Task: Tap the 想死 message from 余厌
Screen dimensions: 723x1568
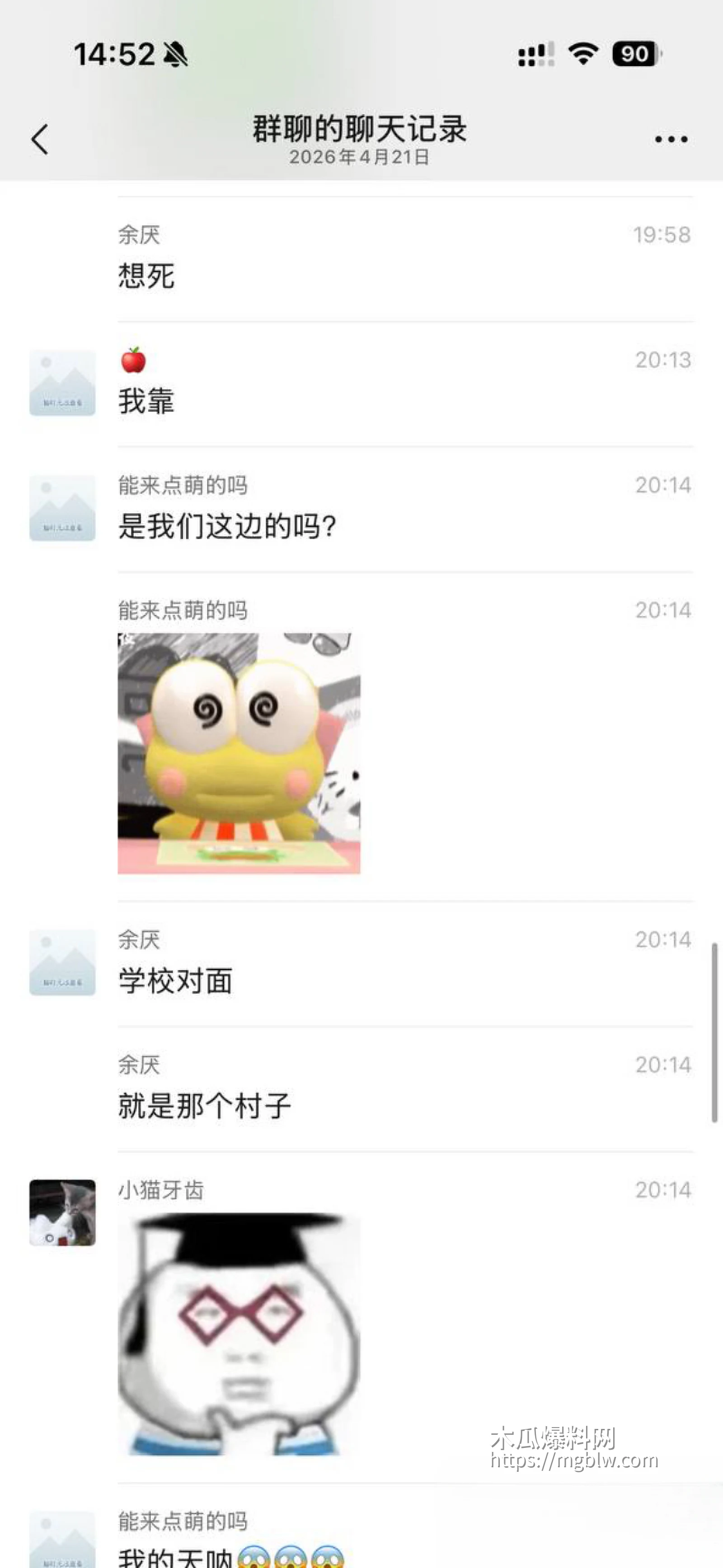Action: coord(146,275)
